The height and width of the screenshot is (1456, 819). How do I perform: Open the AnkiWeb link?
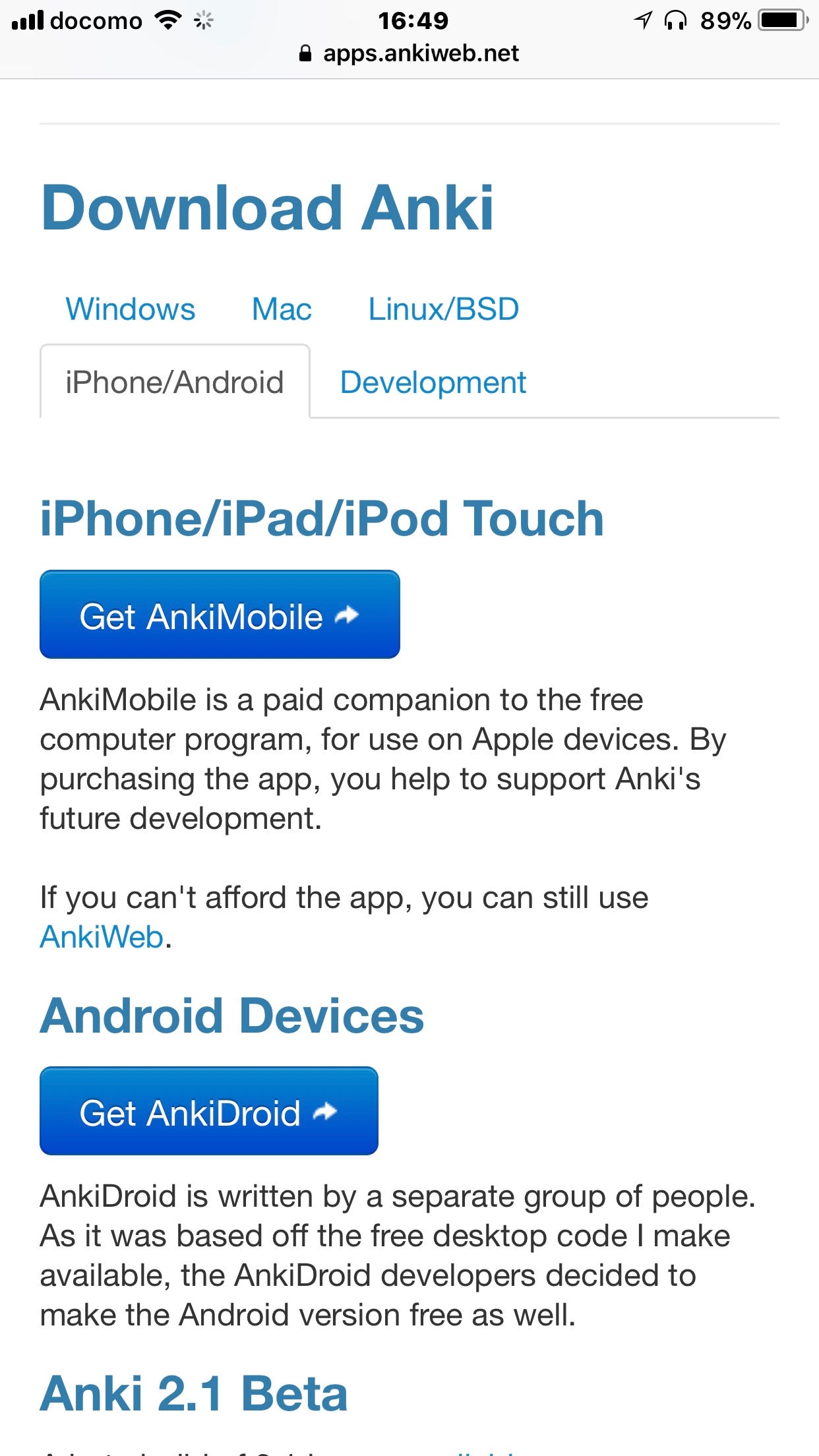pos(102,937)
